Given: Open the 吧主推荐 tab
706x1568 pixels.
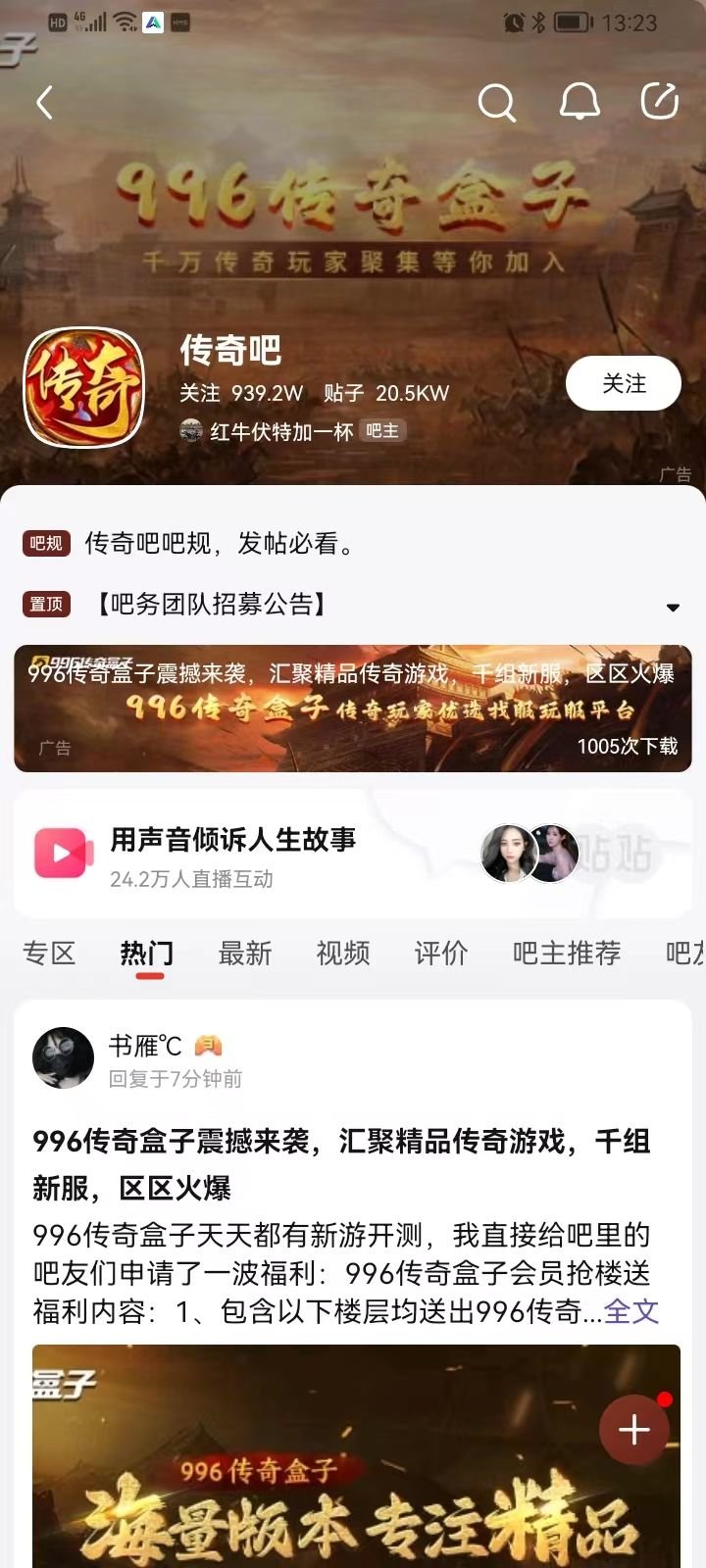Looking at the screenshot, I should (567, 953).
